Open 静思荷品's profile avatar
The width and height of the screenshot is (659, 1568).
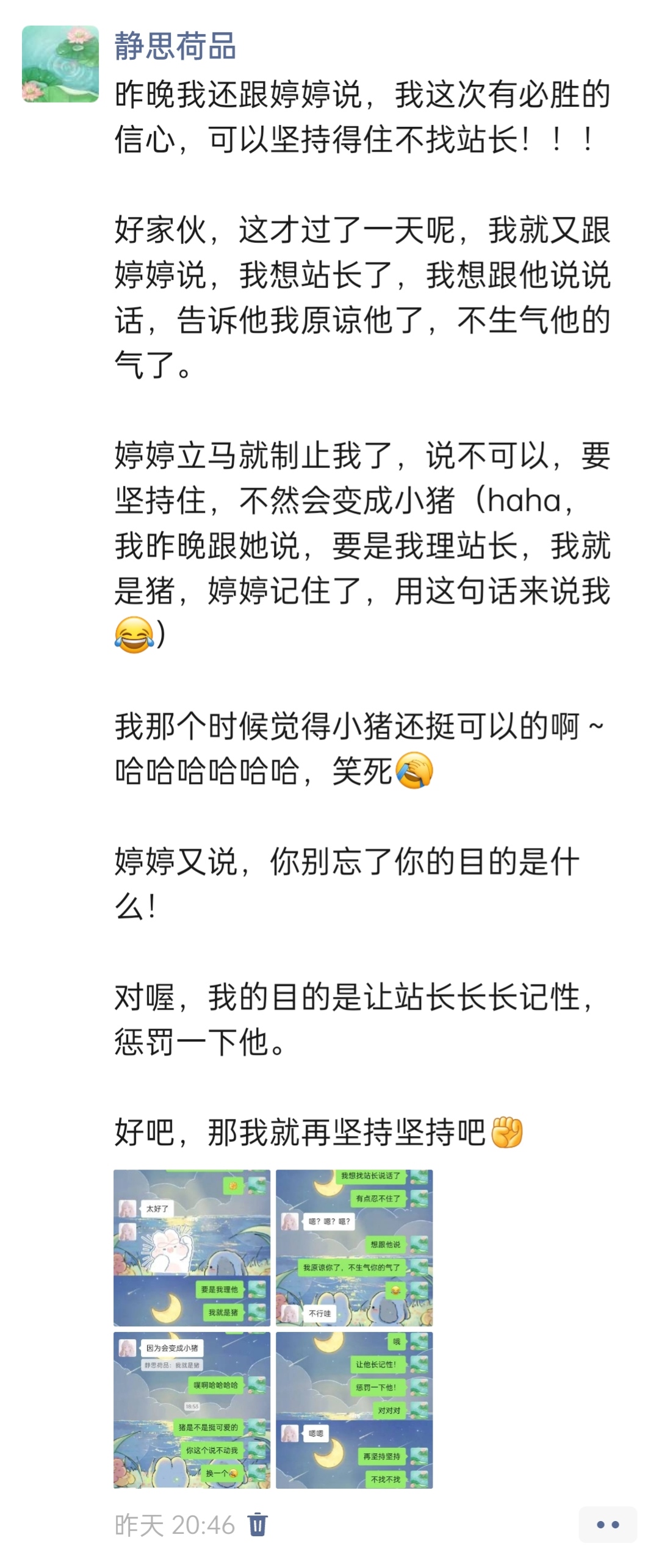tap(60, 64)
